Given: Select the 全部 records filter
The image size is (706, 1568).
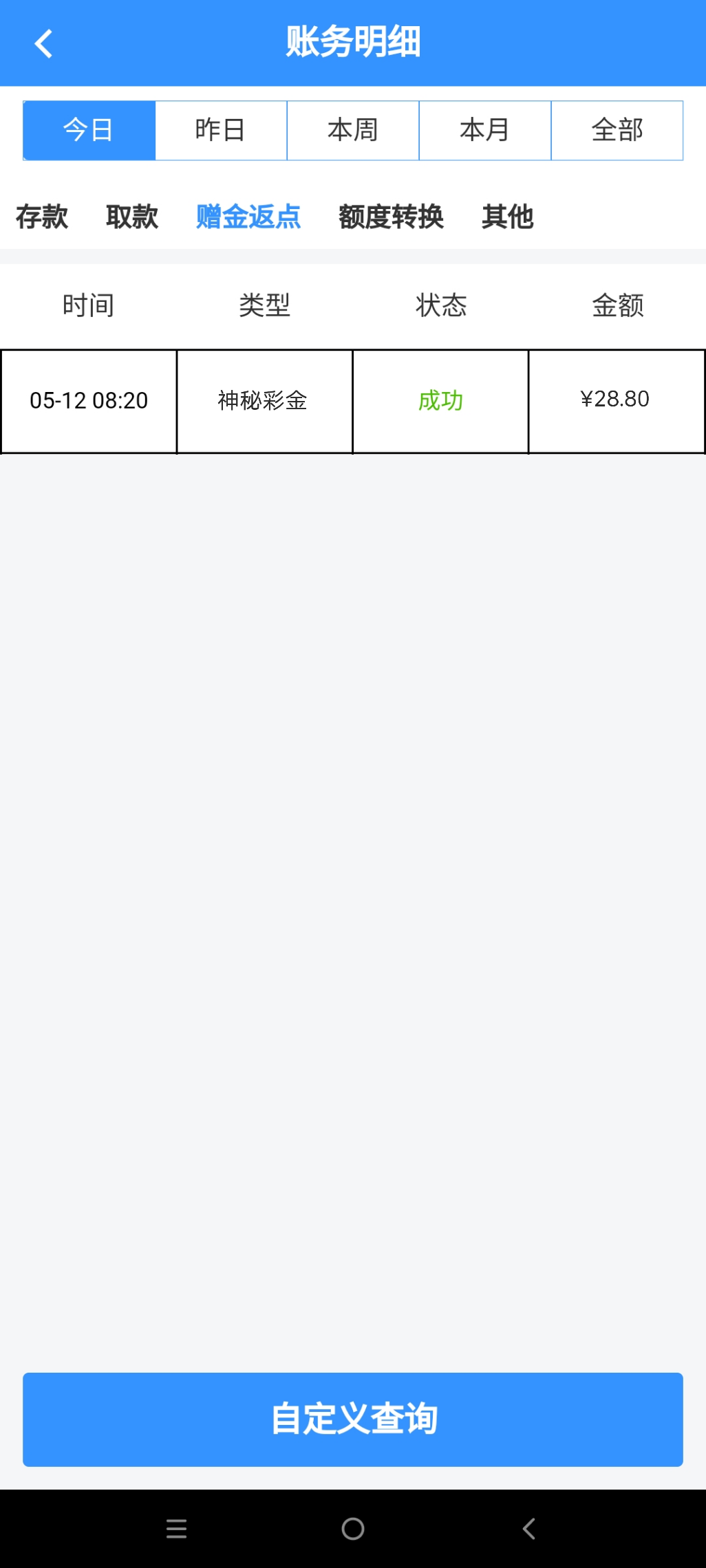Looking at the screenshot, I should point(617,130).
